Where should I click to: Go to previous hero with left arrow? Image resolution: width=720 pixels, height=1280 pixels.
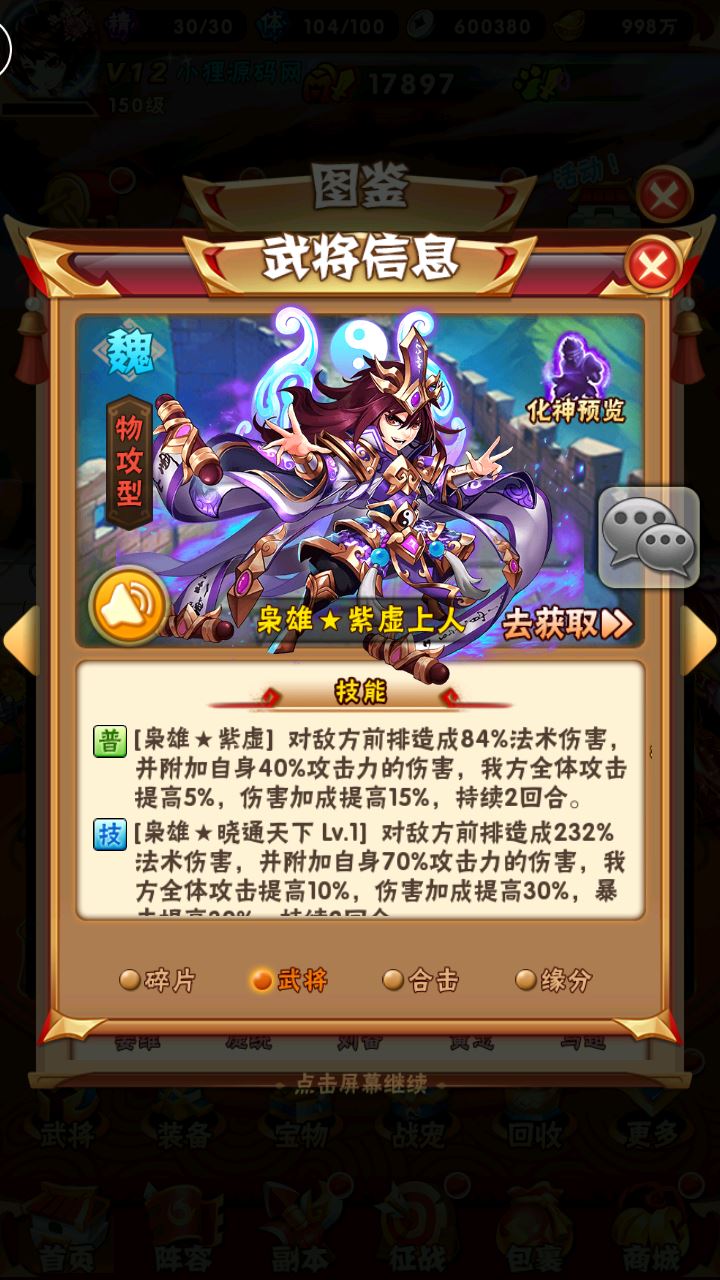coord(18,640)
